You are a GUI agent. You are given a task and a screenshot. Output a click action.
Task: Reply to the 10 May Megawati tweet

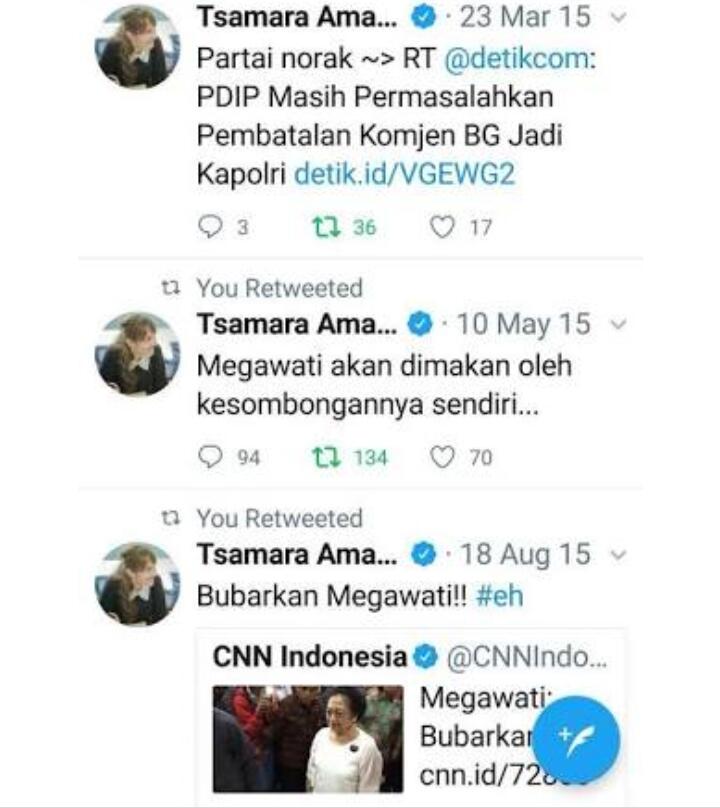pos(210,456)
